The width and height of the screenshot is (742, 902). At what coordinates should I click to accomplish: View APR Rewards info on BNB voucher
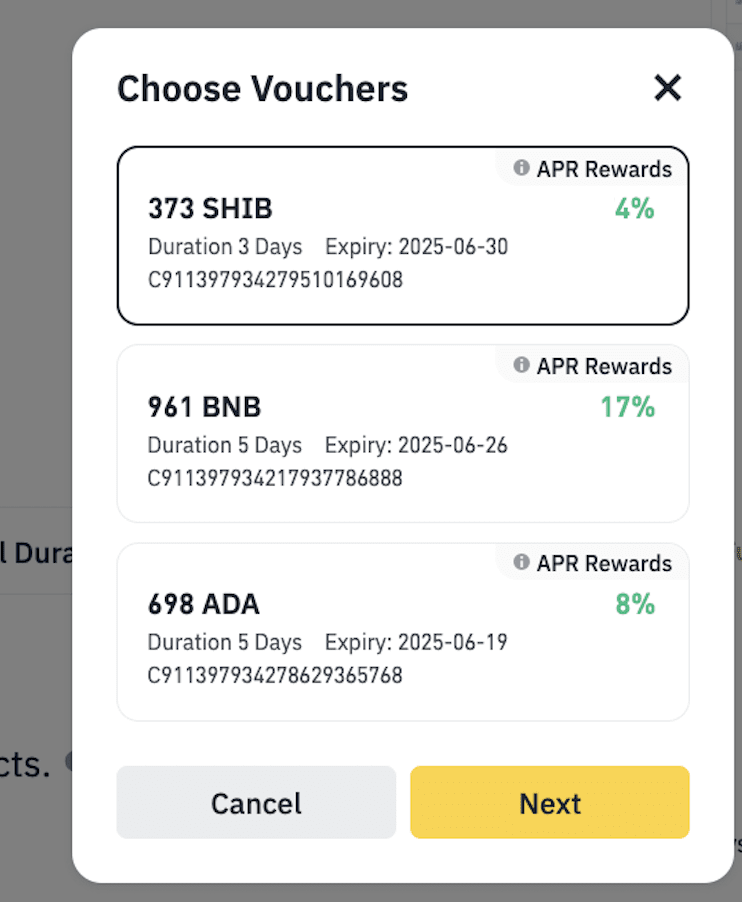point(521,366)
